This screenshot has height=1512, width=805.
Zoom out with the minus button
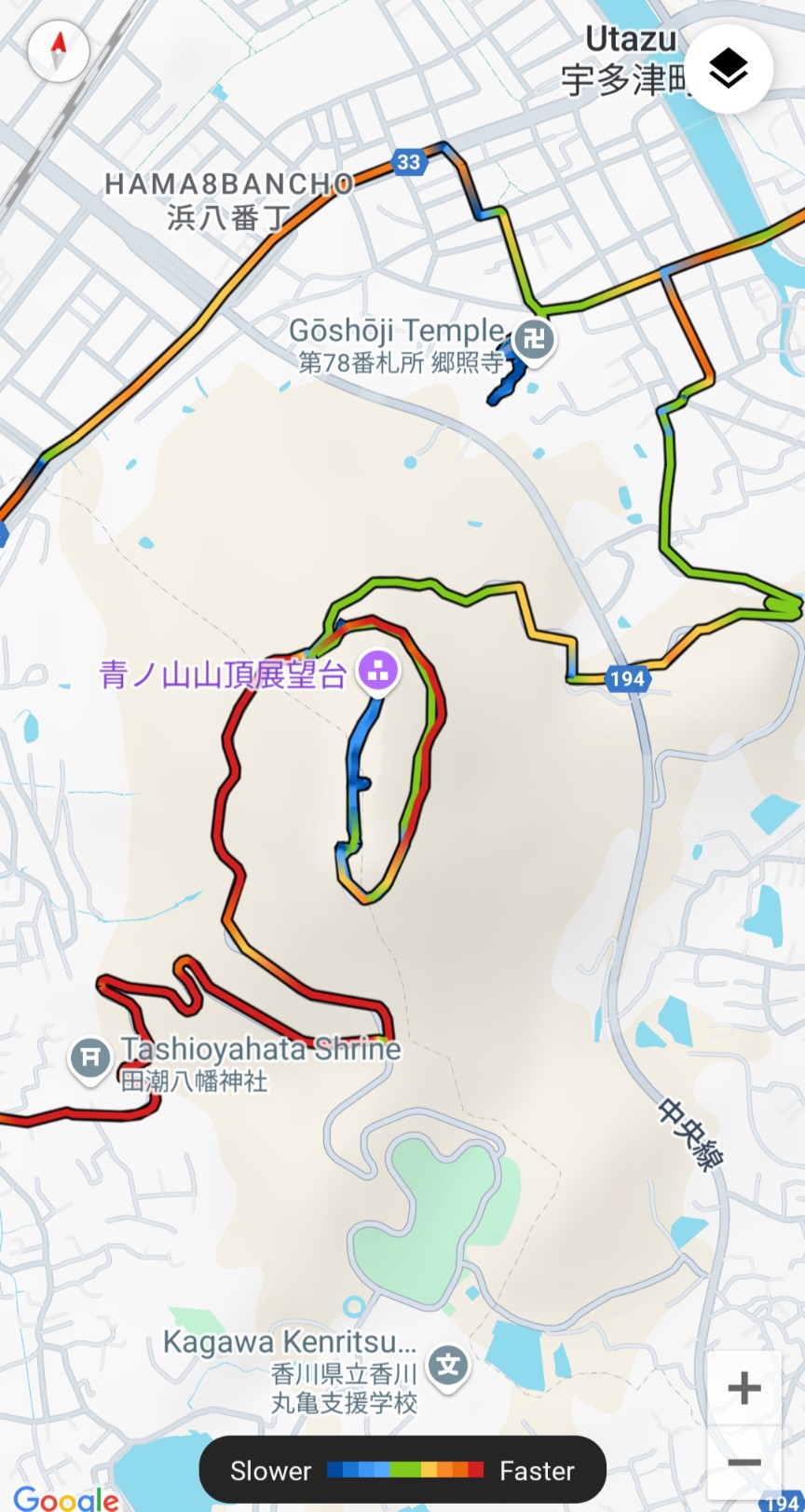pos(744,1462)
